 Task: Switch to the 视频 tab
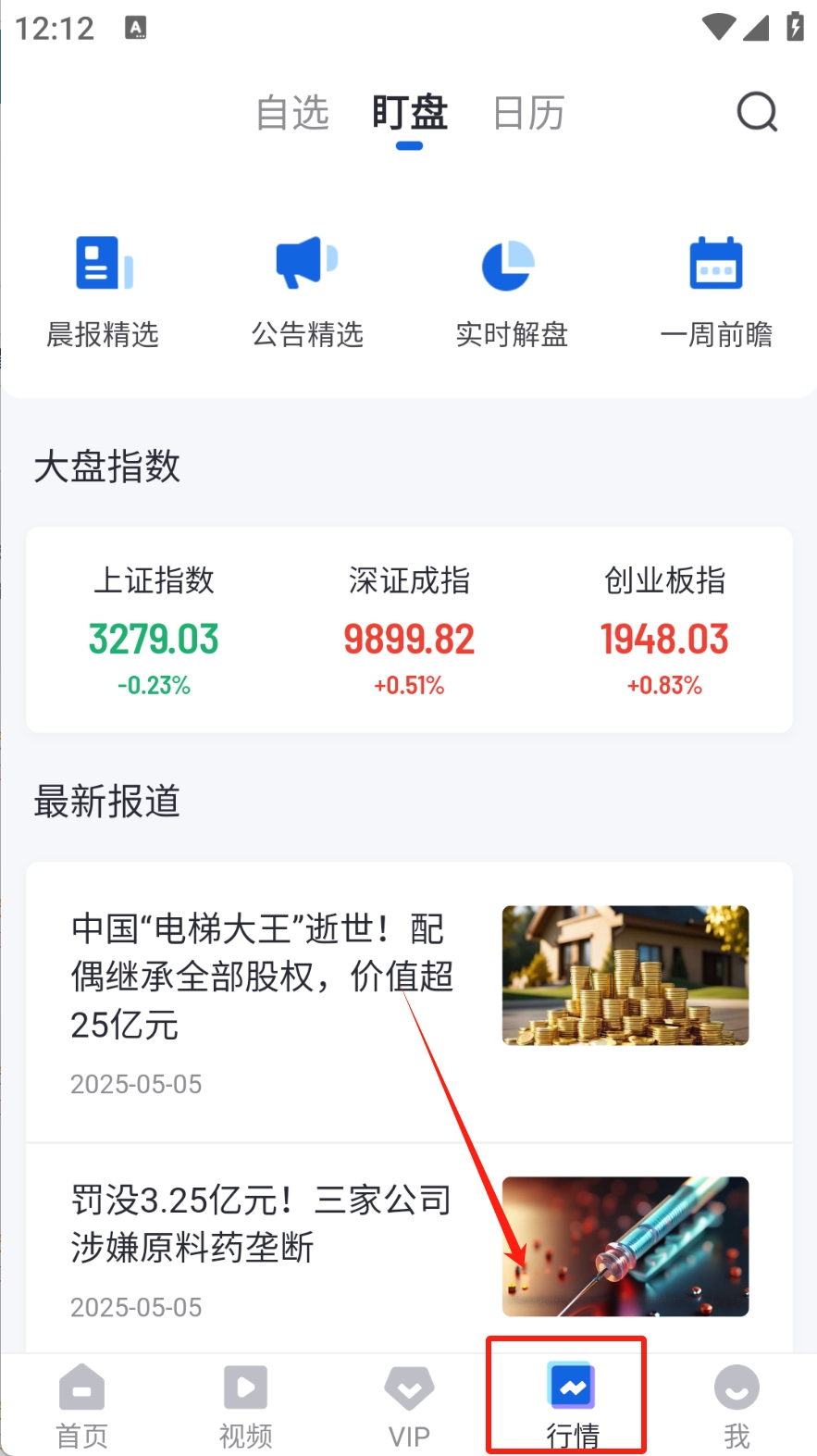[245, 1406]
